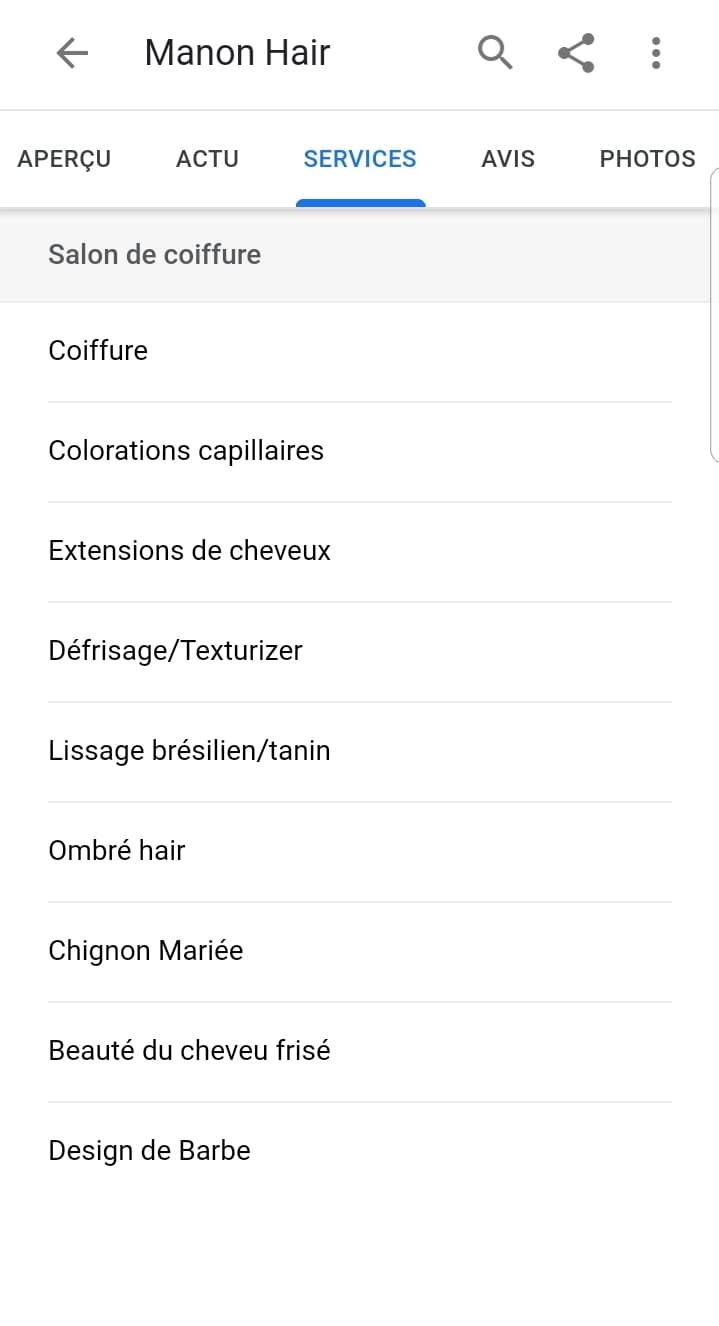
Task: Share the Manon Hair listing
Action: click(x=576, y=53)
